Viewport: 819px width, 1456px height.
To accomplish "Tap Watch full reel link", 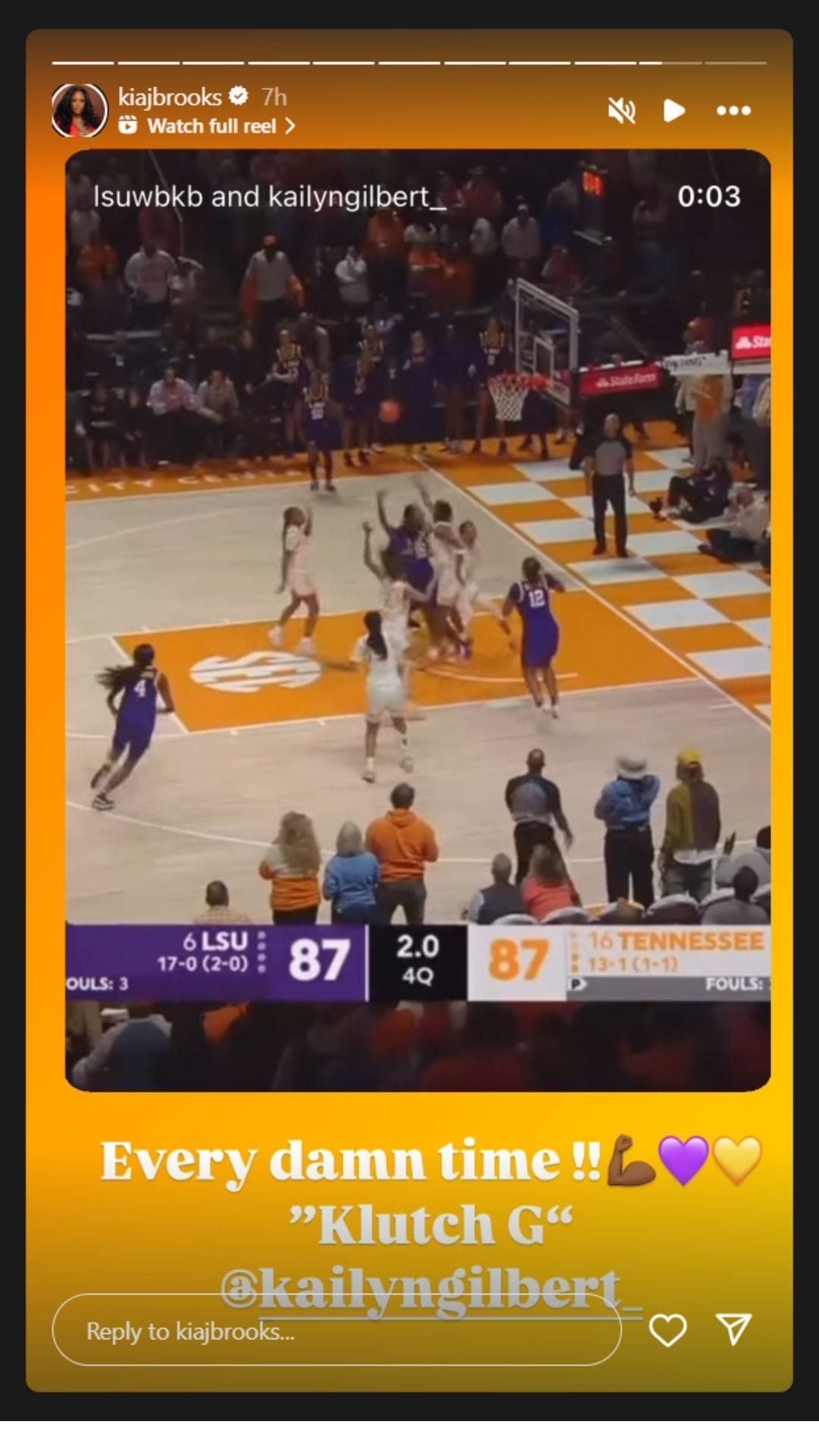I will tap(212, 126).
